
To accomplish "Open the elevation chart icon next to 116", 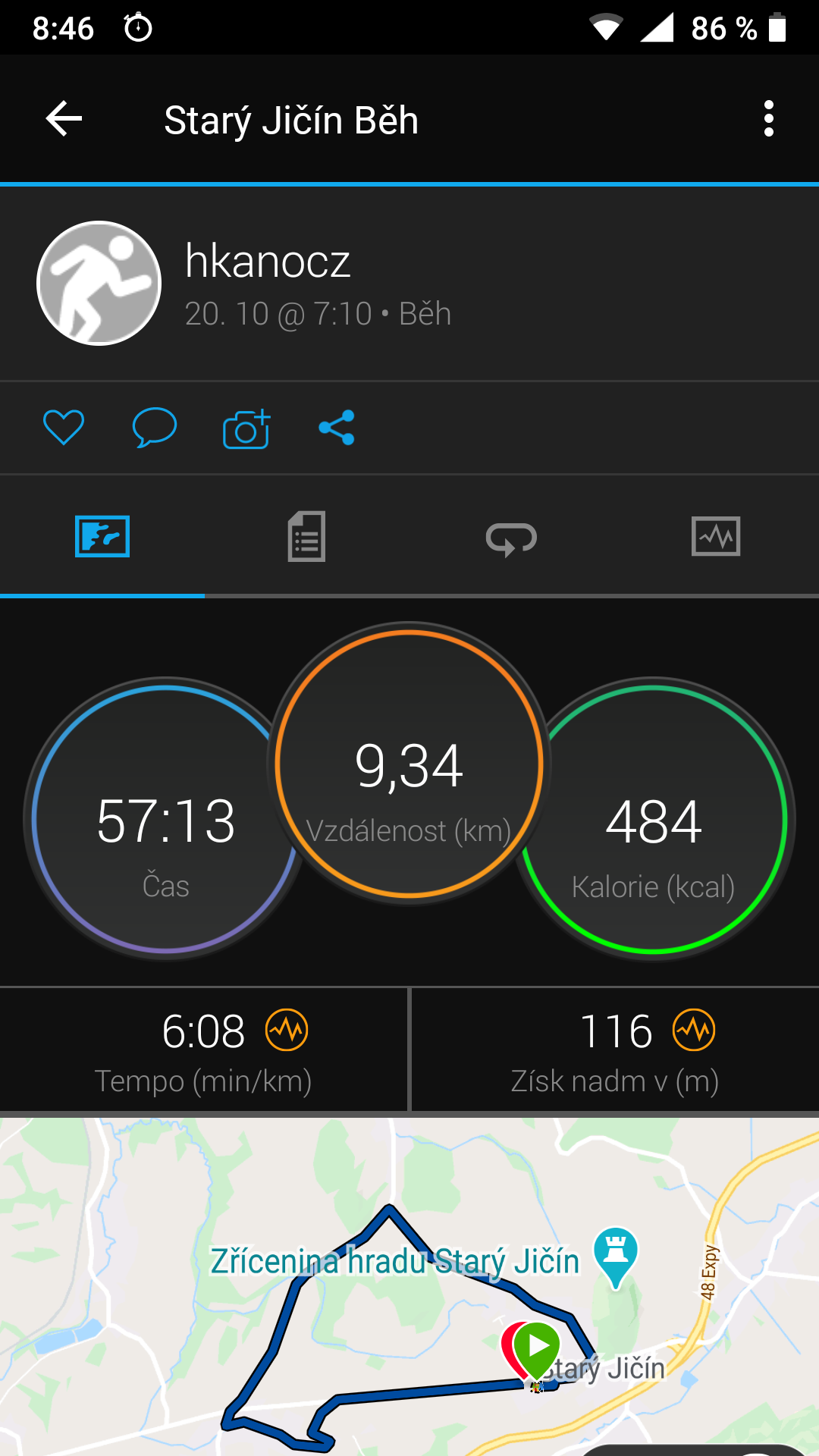I will 694,1030.
